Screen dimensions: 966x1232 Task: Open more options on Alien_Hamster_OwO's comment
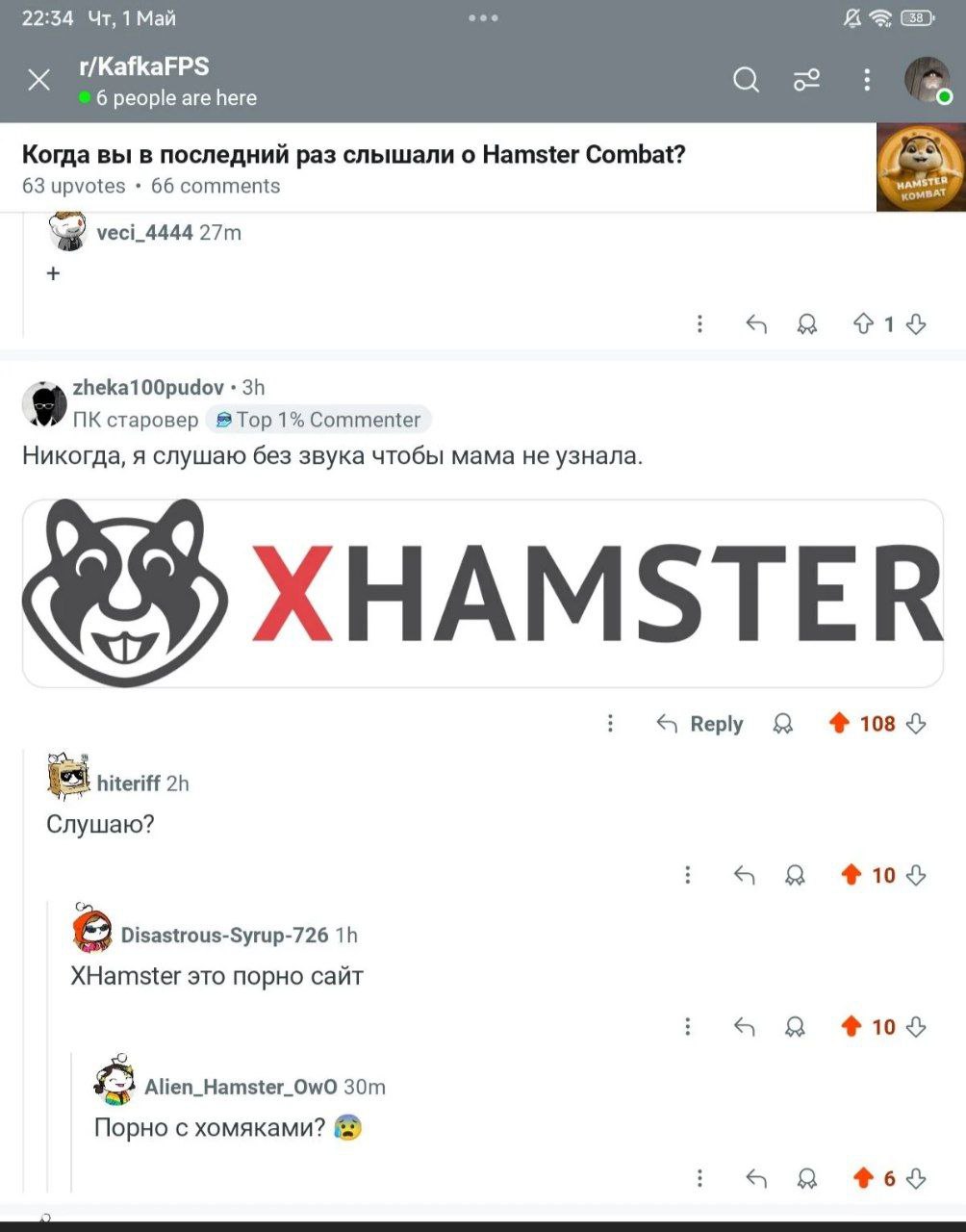[699, 1178]
